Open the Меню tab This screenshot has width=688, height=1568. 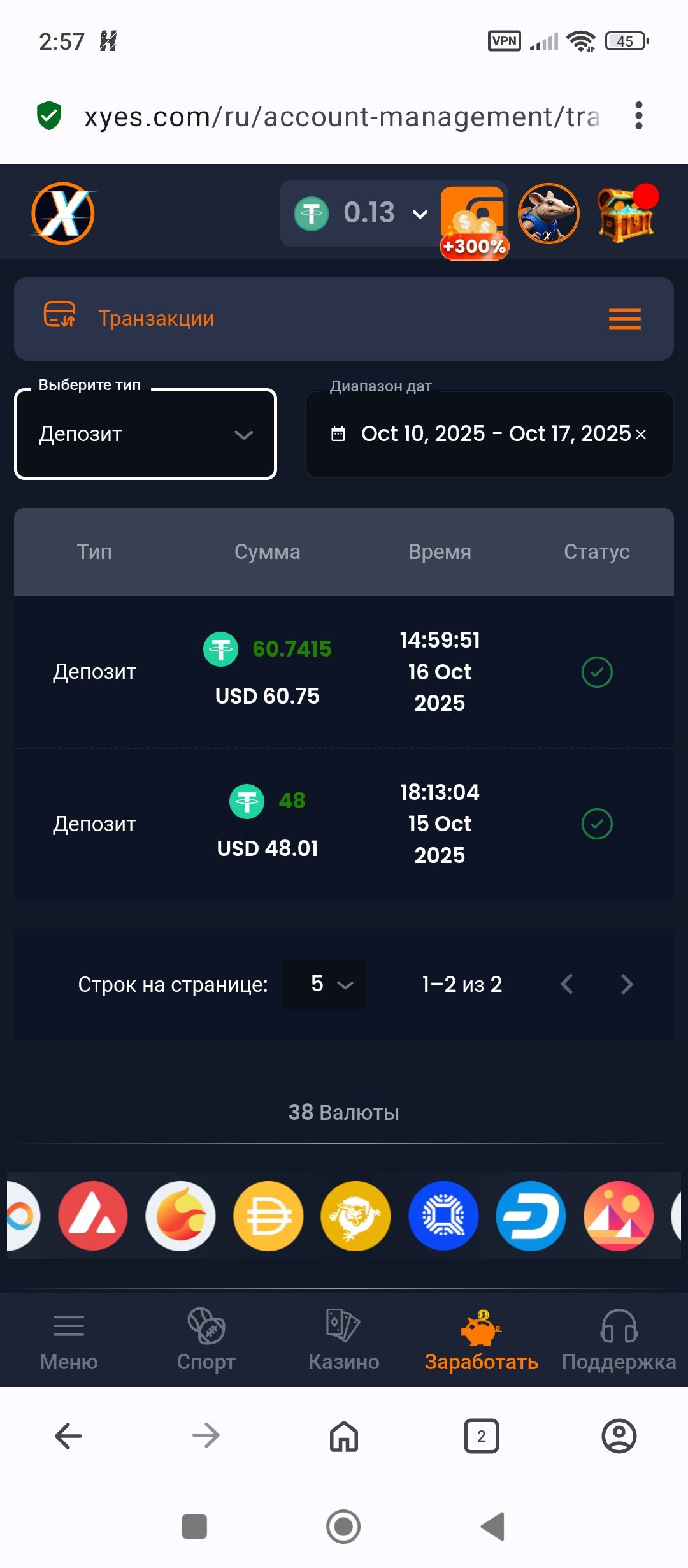point(69,1340)
